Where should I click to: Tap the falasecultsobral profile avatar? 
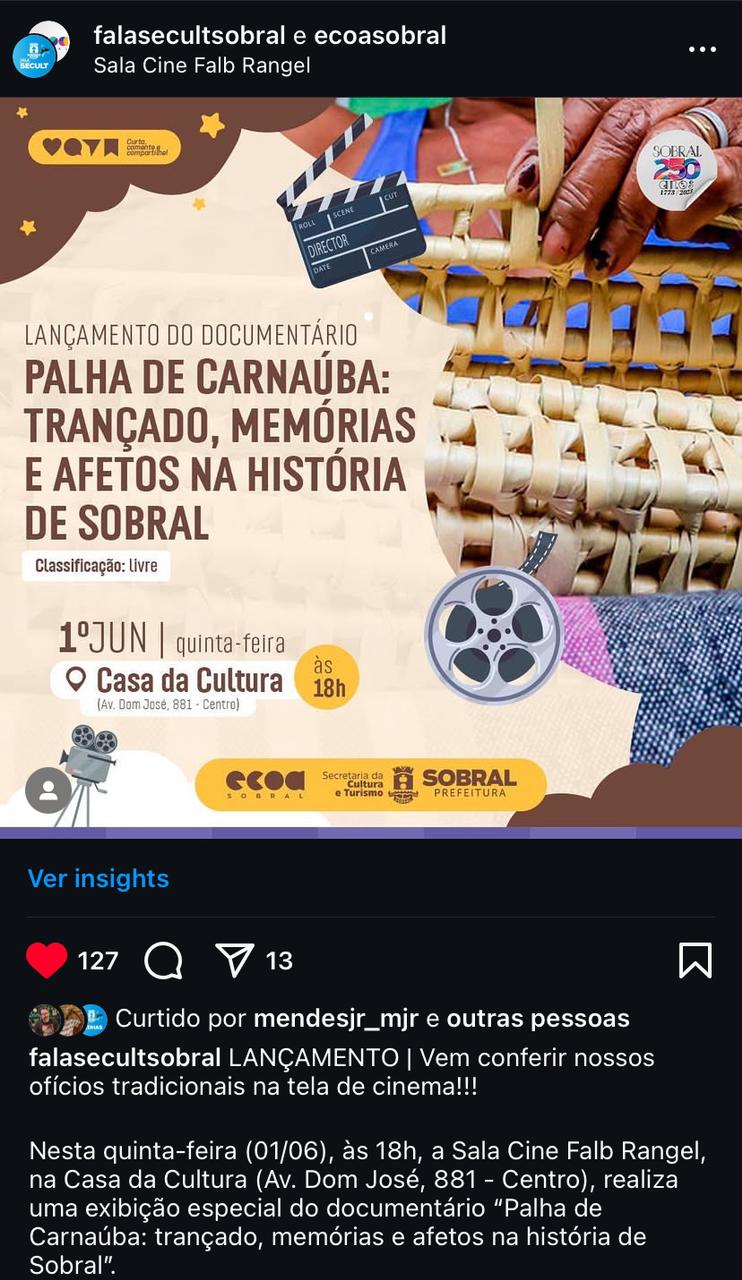click(40, 49)
